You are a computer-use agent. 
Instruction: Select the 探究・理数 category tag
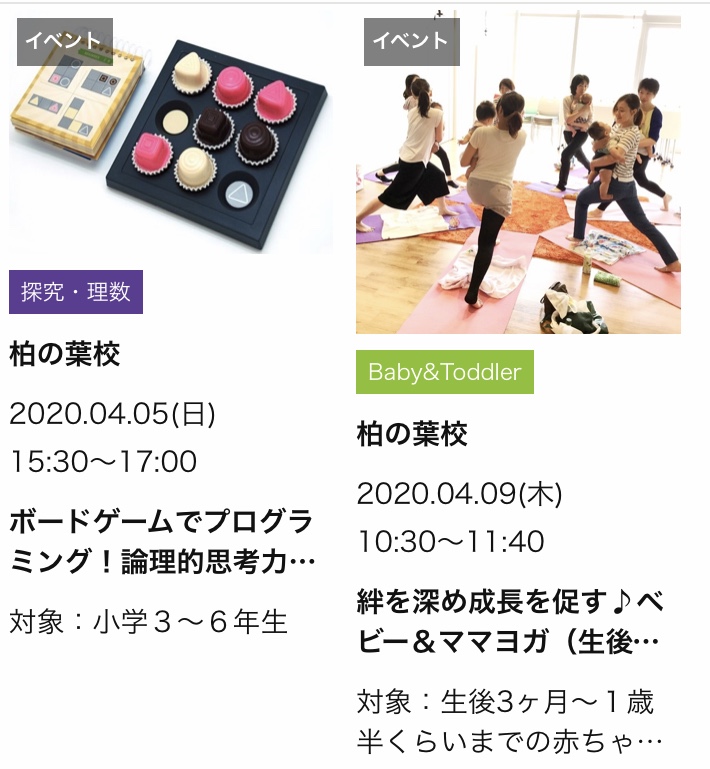(x=76, y=292)
